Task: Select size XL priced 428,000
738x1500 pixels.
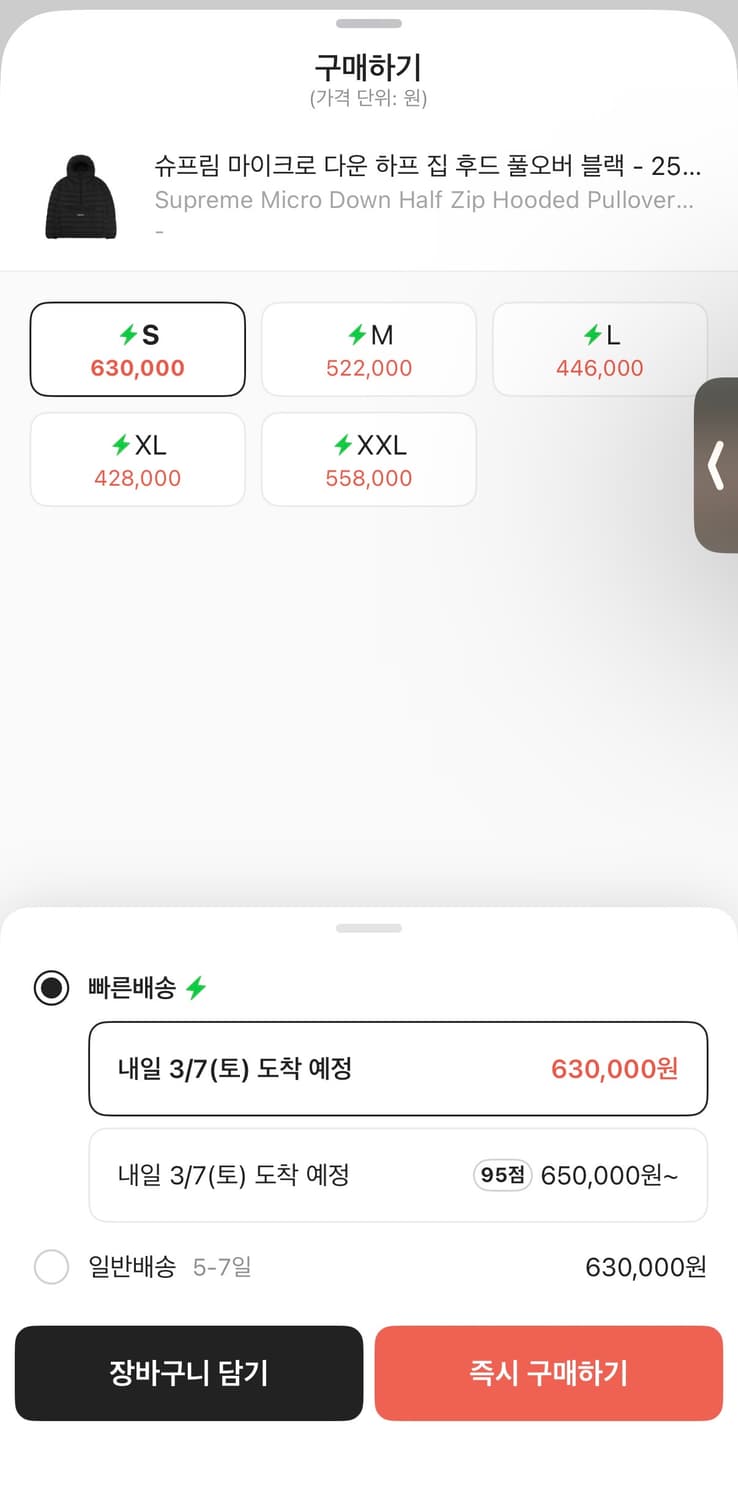Action: tap(137, 459)
